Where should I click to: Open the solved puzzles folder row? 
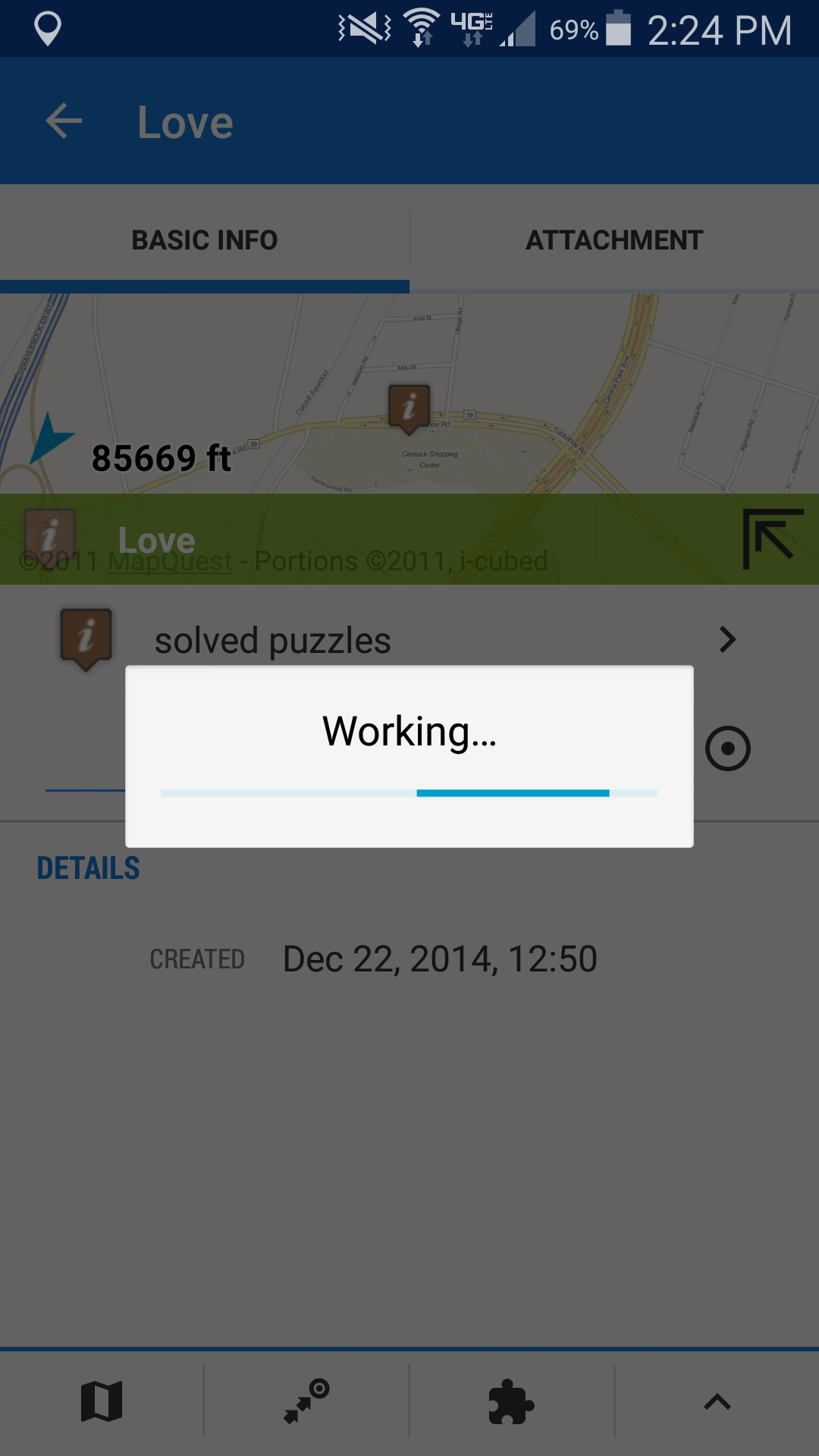409,640
